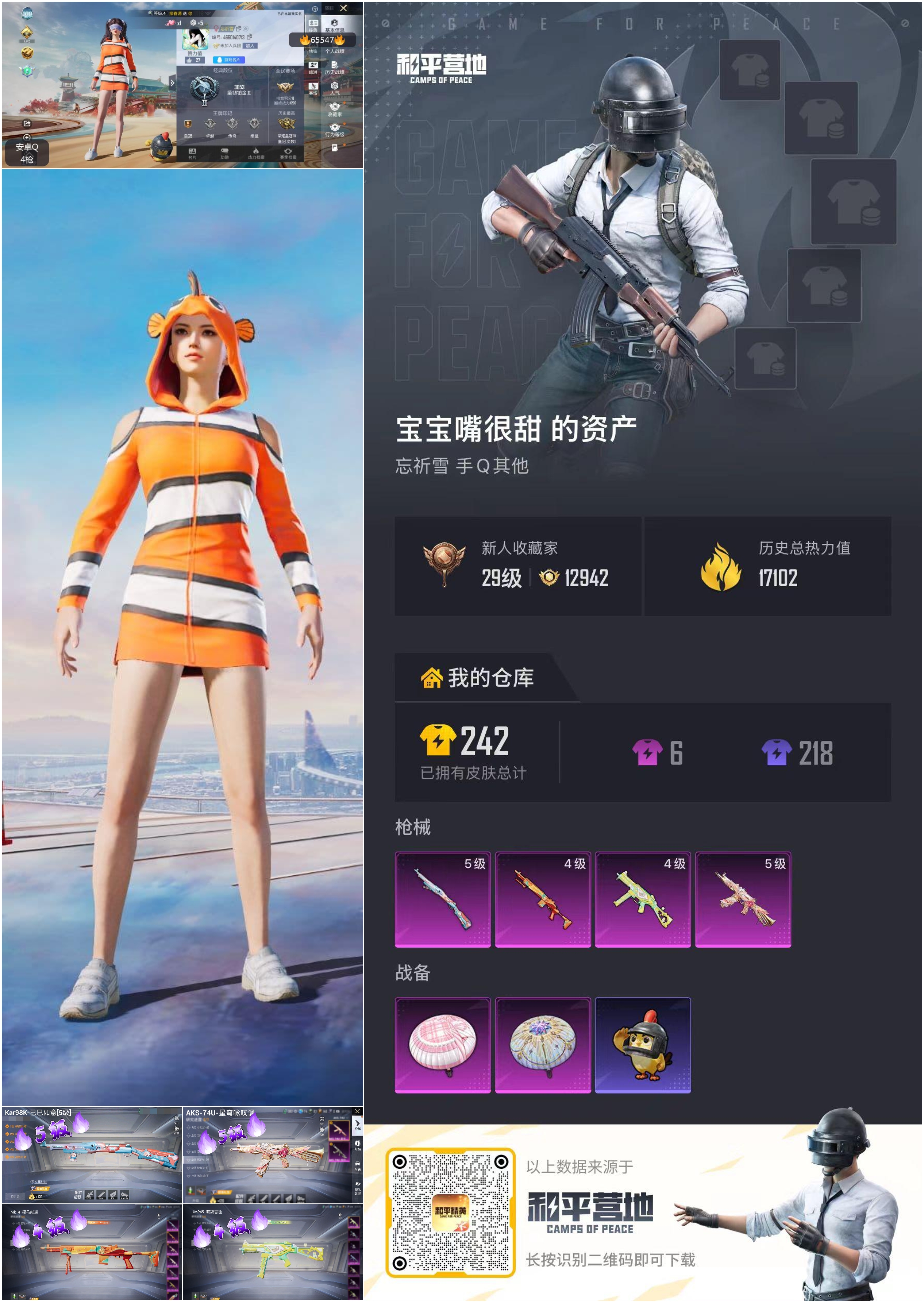The width and height of the screenshot is (924, 1303).
Task: Copy the player ID 4660140713
Action: [x=250, y=38]
